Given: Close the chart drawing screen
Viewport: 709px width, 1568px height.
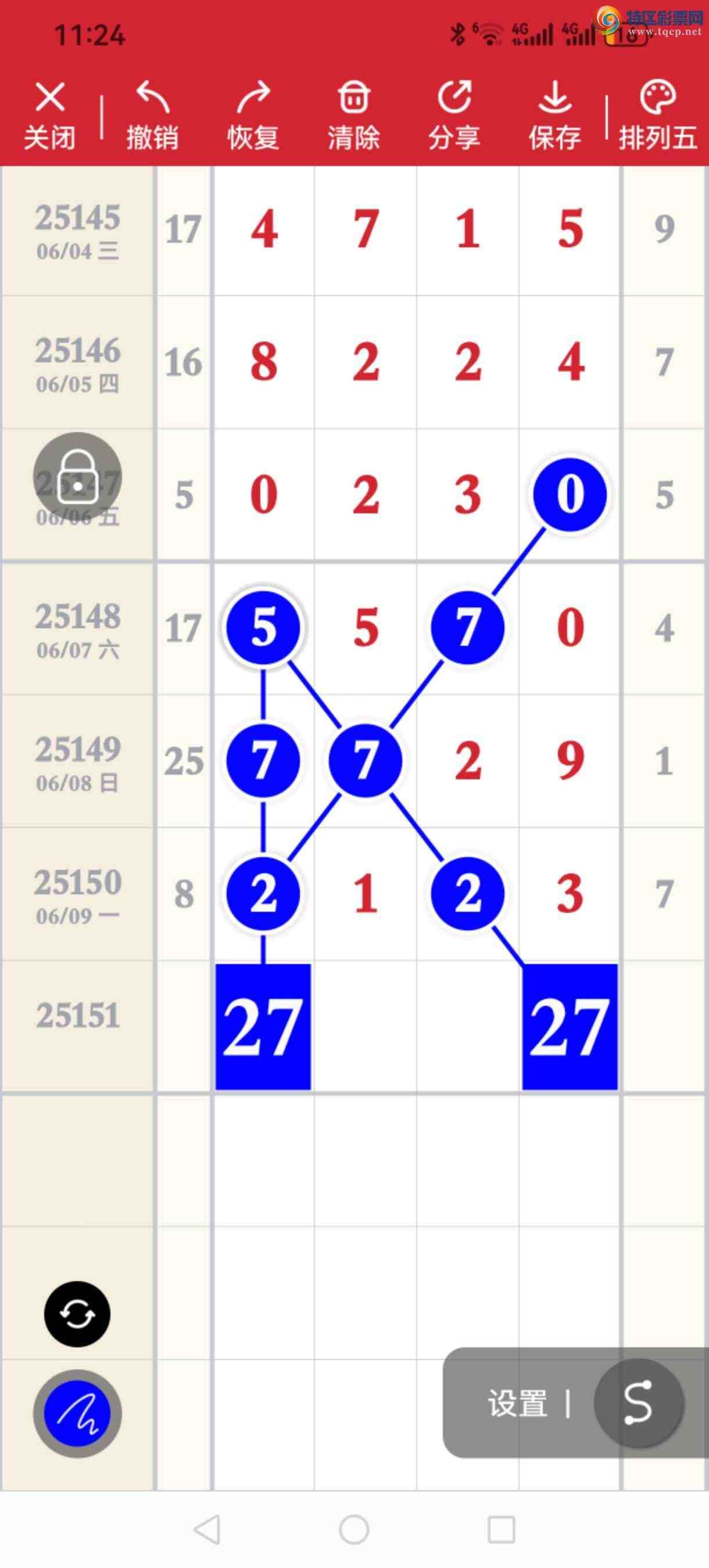Looking at the screenshot, I should (50, 114).
